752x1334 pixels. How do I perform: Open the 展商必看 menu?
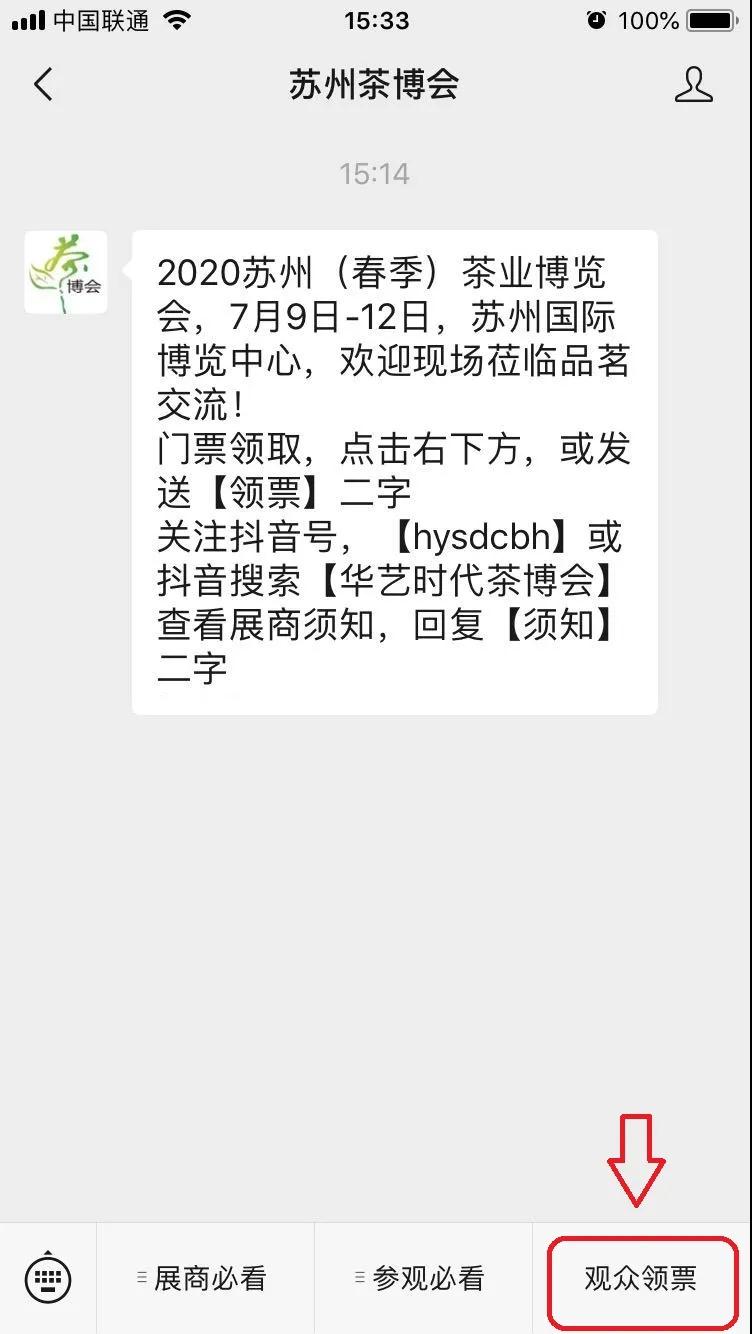coord(205,1278)
